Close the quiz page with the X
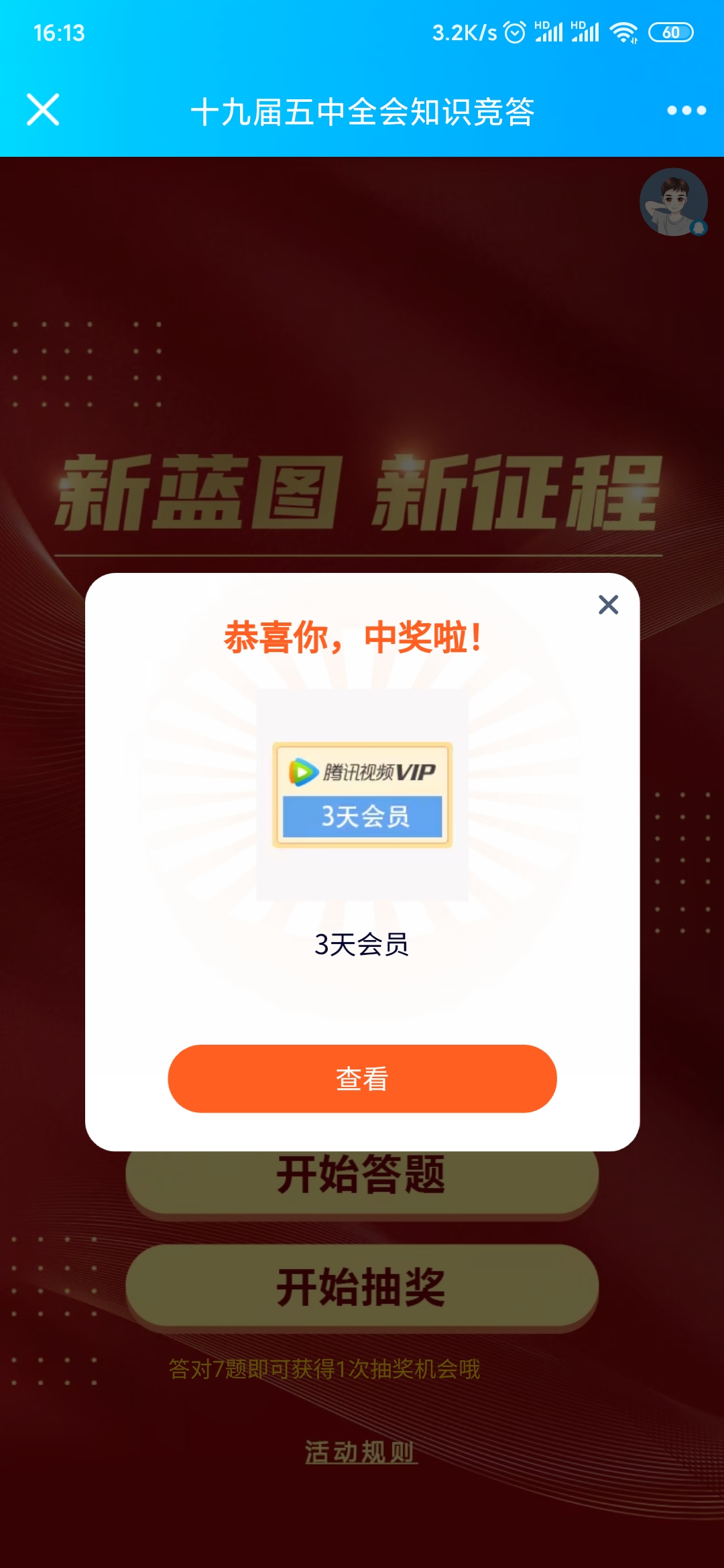This screenshot has height=1568, width=724. pos(43,110)
